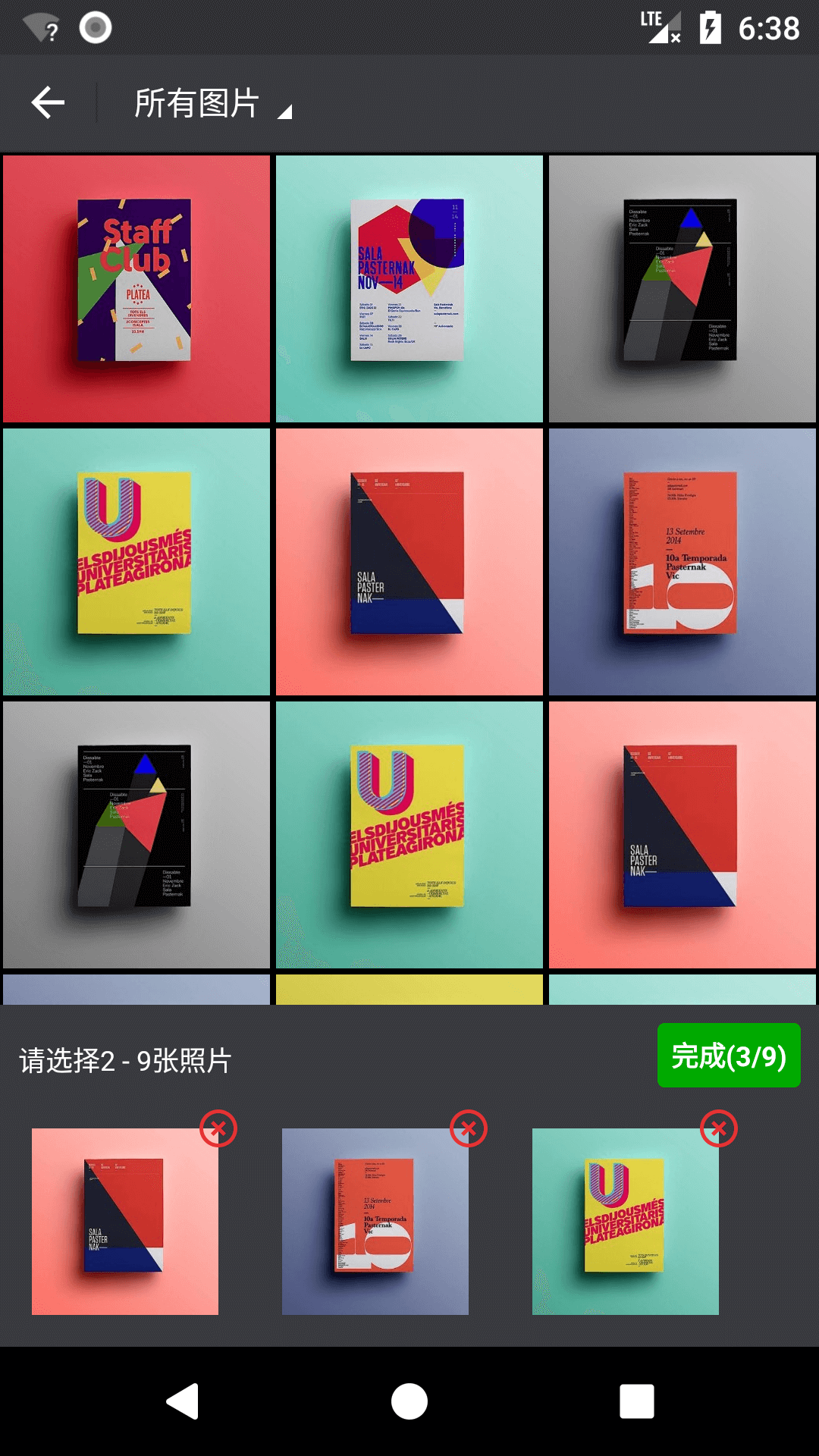The height and width of the screenshot is (1456, 819).
Task: Choose the yellow U poster in the third row
Action: (409, 835)
